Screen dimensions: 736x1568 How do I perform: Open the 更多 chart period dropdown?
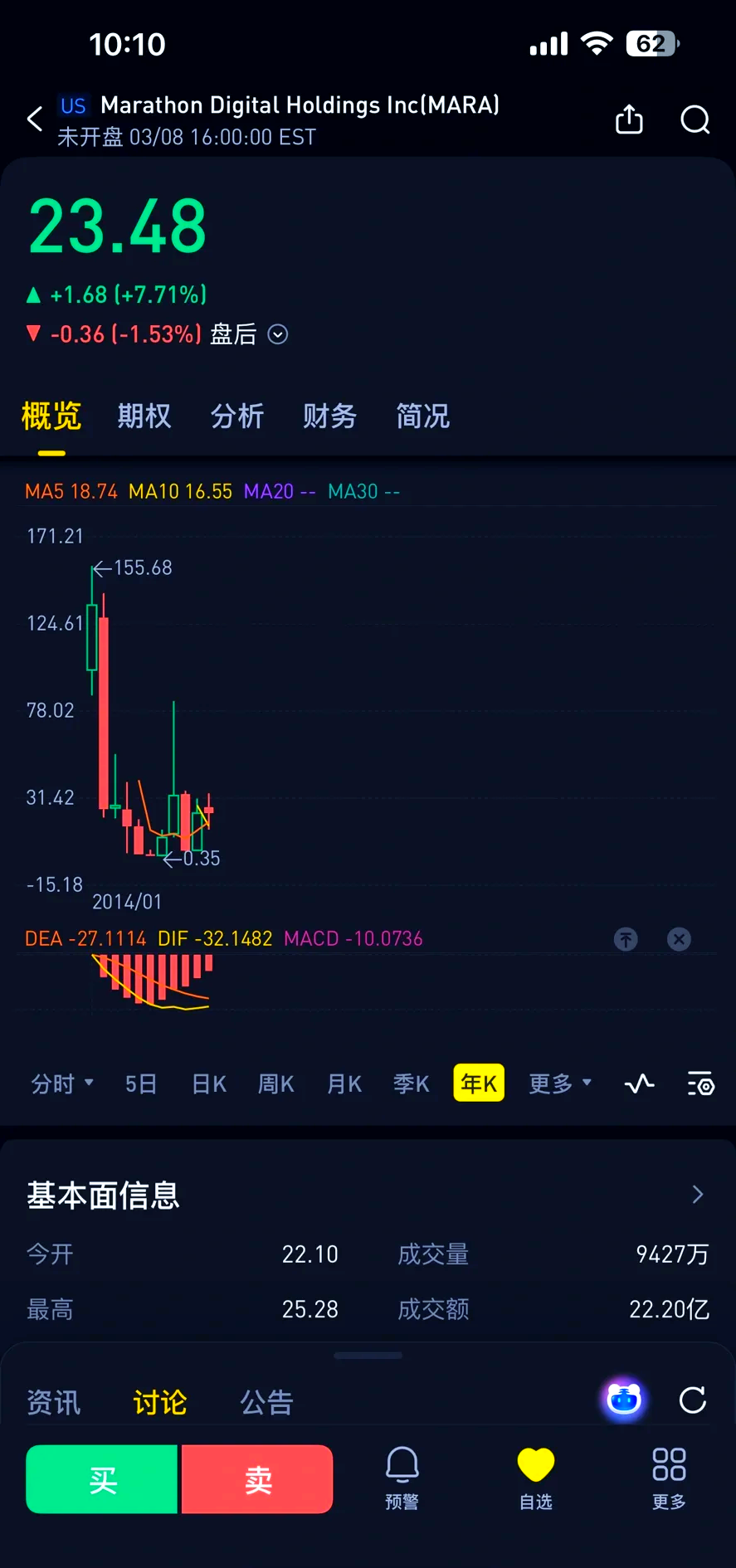coord(559,1083)
